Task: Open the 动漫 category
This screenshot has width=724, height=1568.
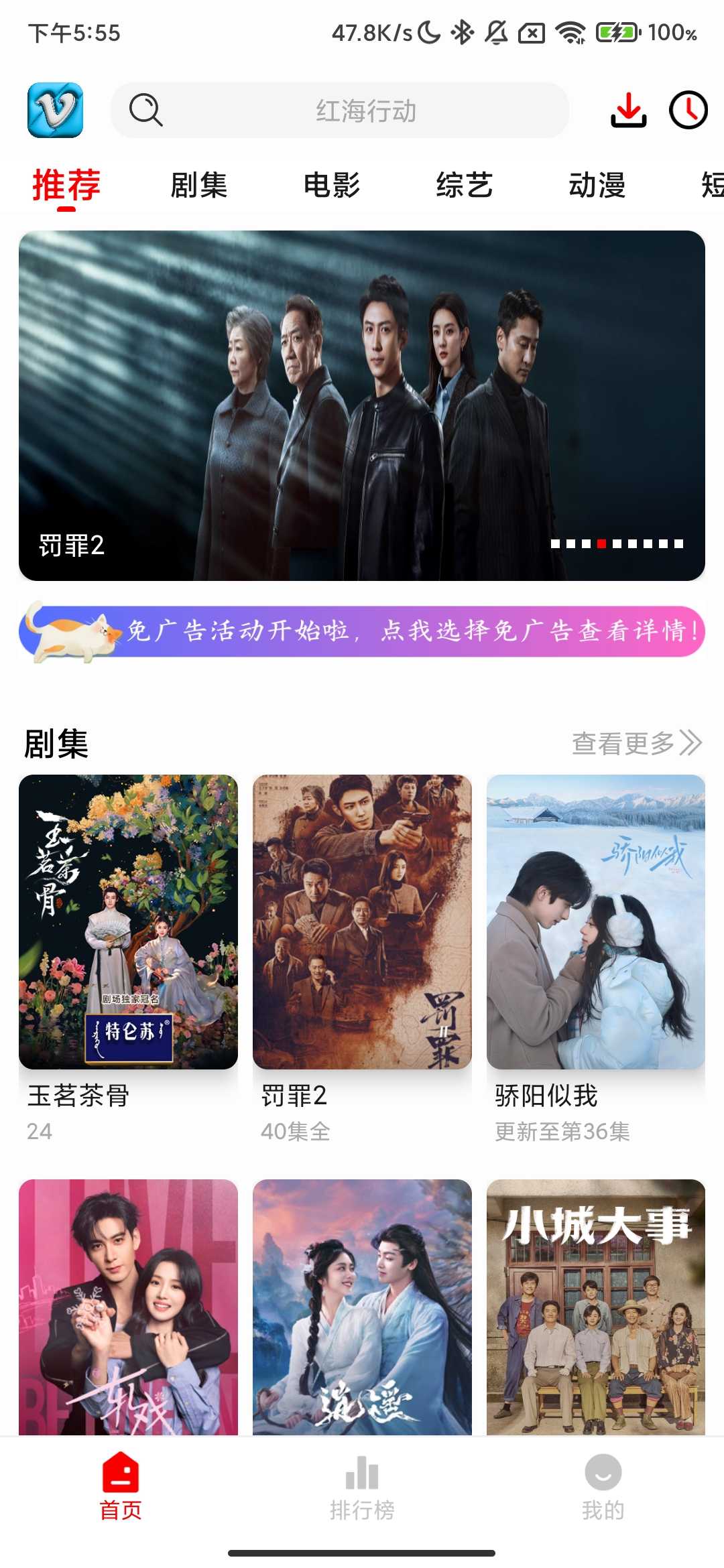Action: 597,186
